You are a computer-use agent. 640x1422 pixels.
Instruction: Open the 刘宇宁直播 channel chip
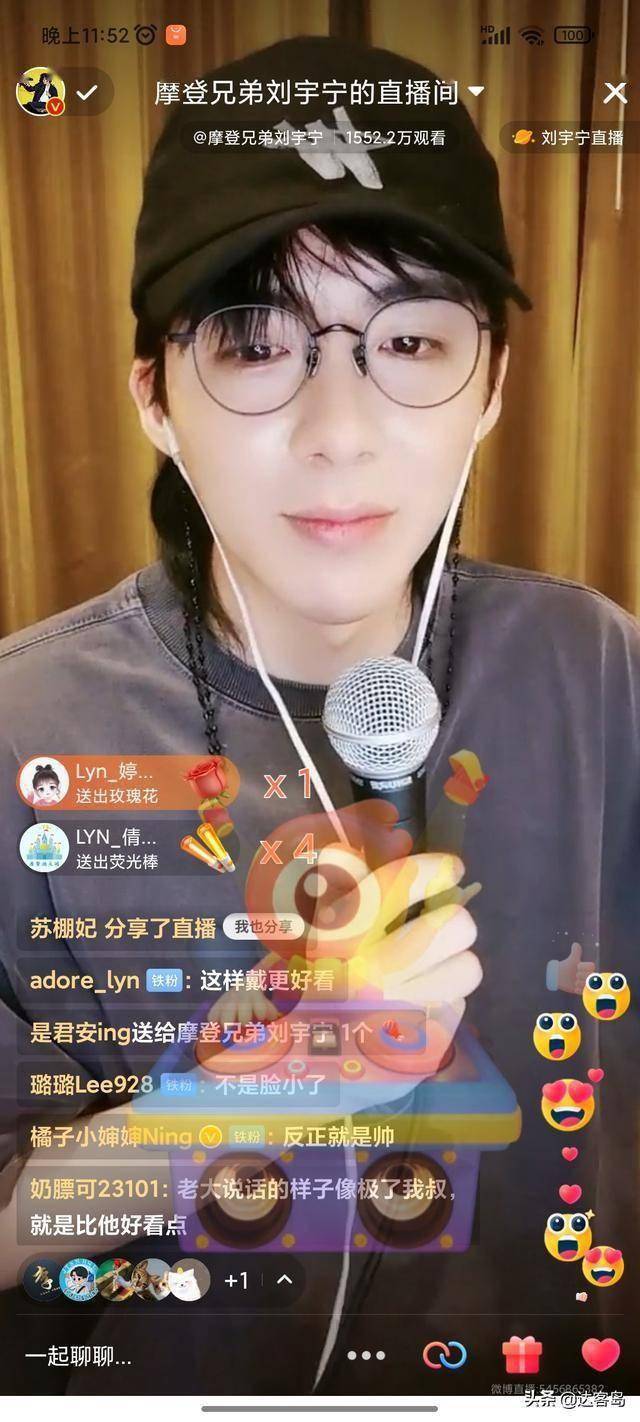(x=570, y=138)
